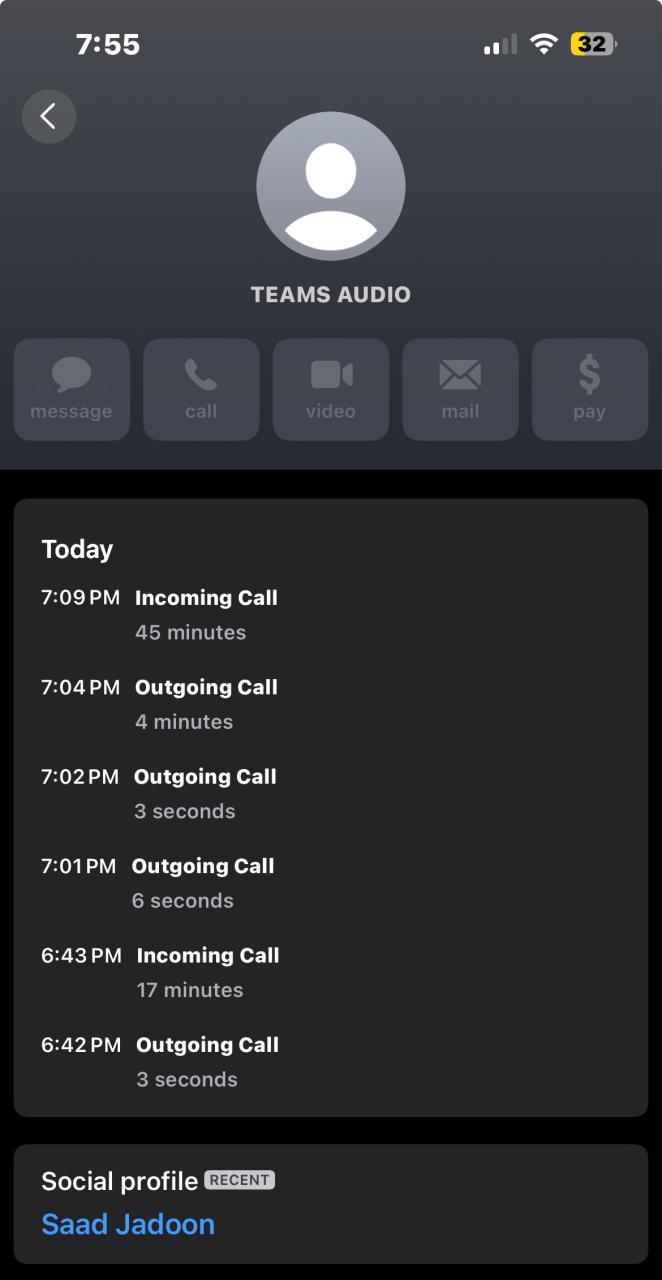Start a call with Teams Audio
The width and height of the screenshot is (662, 1280).
coord(201,389)
